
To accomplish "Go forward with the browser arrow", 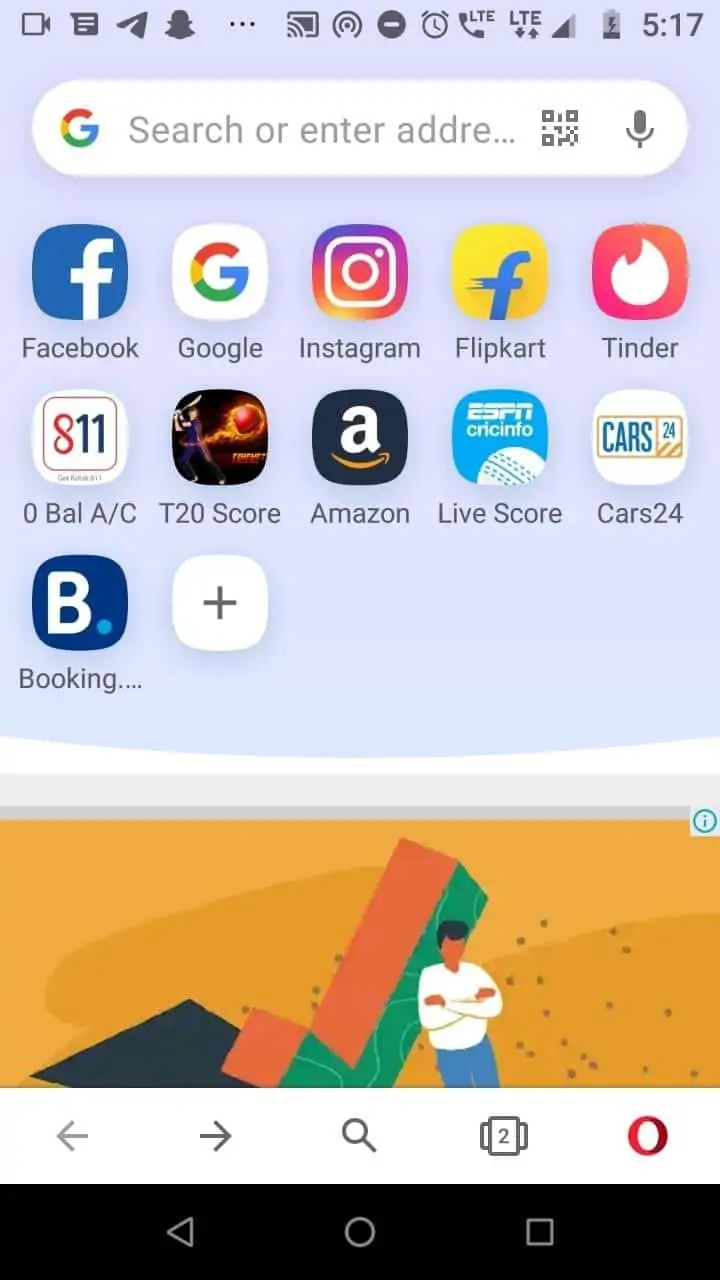I will [215, 1136].
